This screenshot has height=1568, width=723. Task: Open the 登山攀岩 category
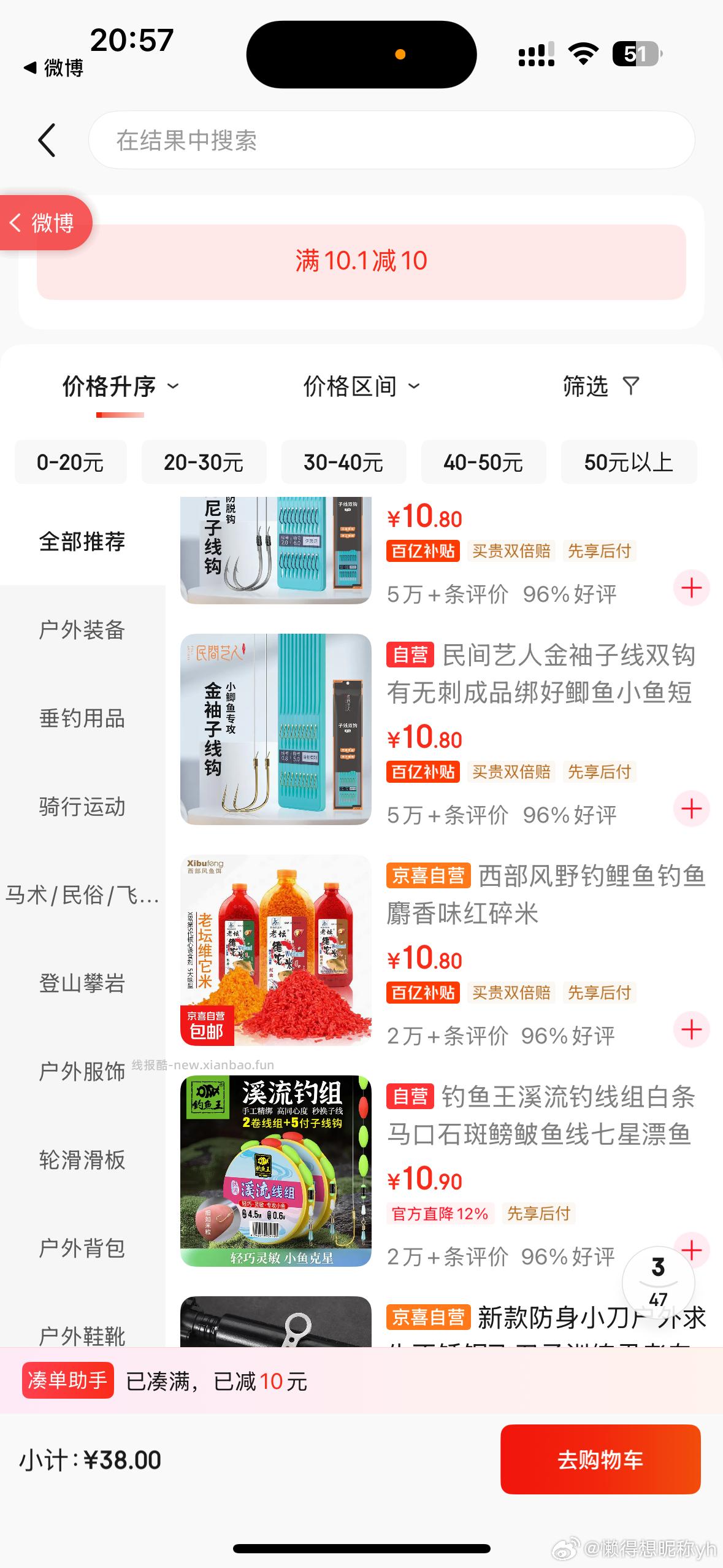(x=82, y=983)
